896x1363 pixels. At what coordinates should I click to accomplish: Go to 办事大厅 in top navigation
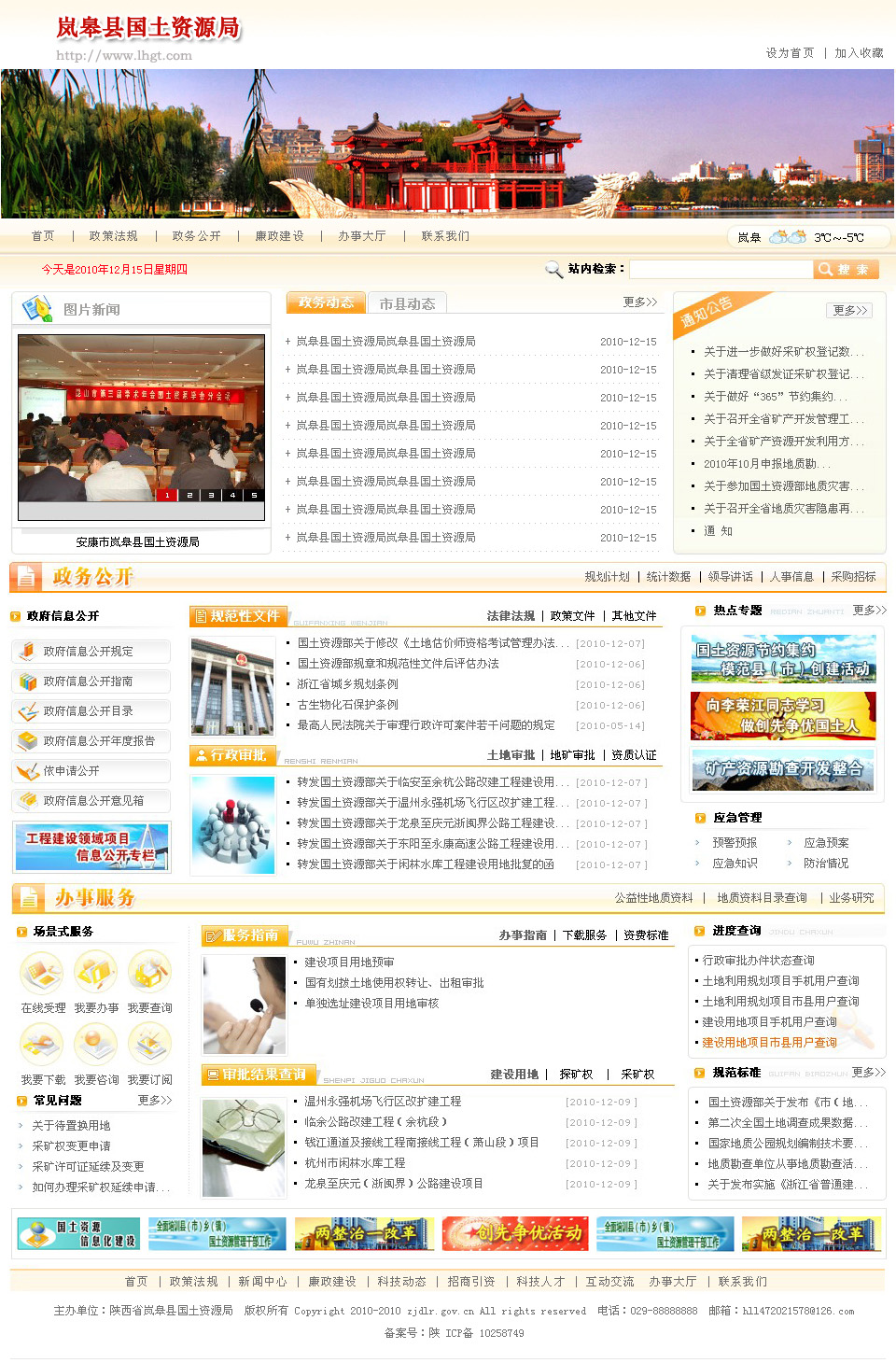tap(361, 236)
